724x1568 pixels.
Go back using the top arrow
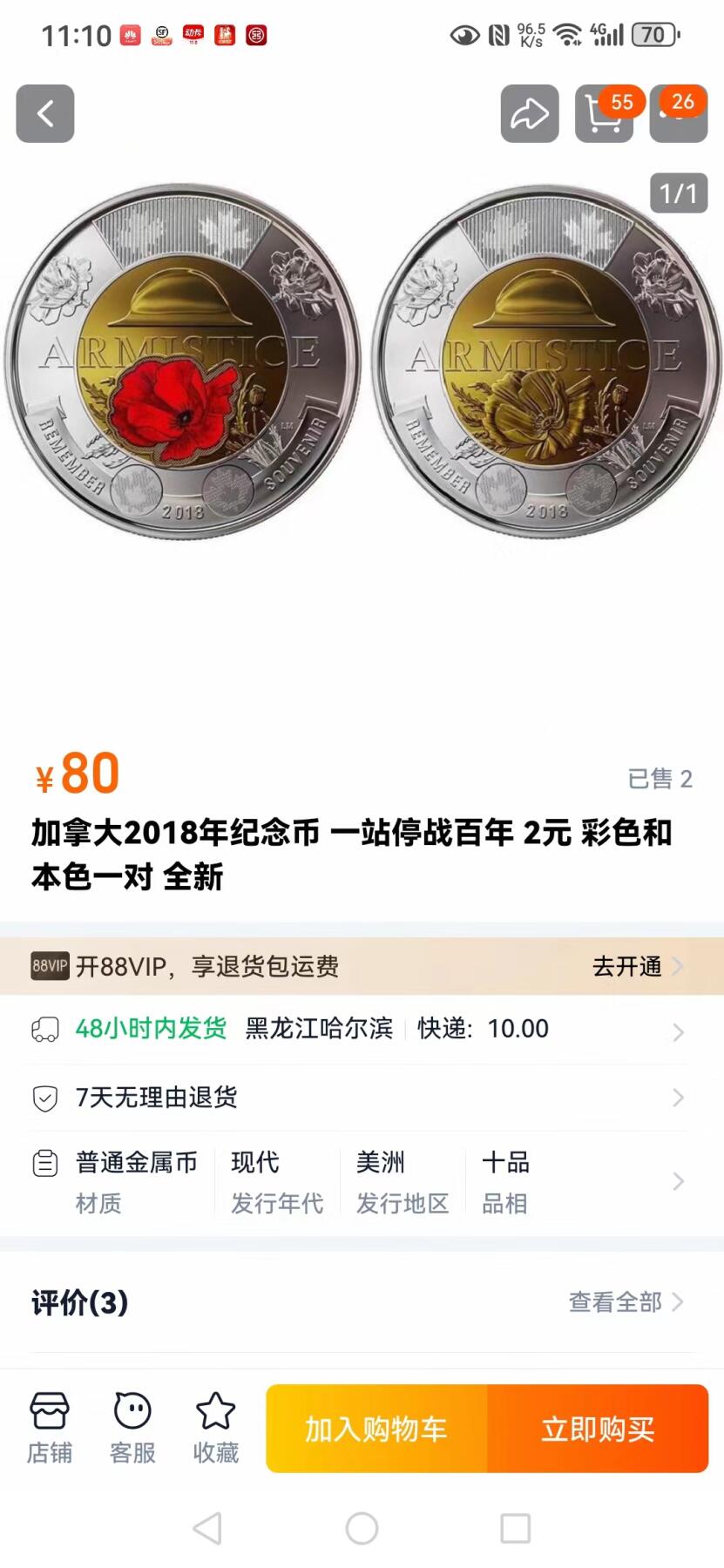(45, 113)
